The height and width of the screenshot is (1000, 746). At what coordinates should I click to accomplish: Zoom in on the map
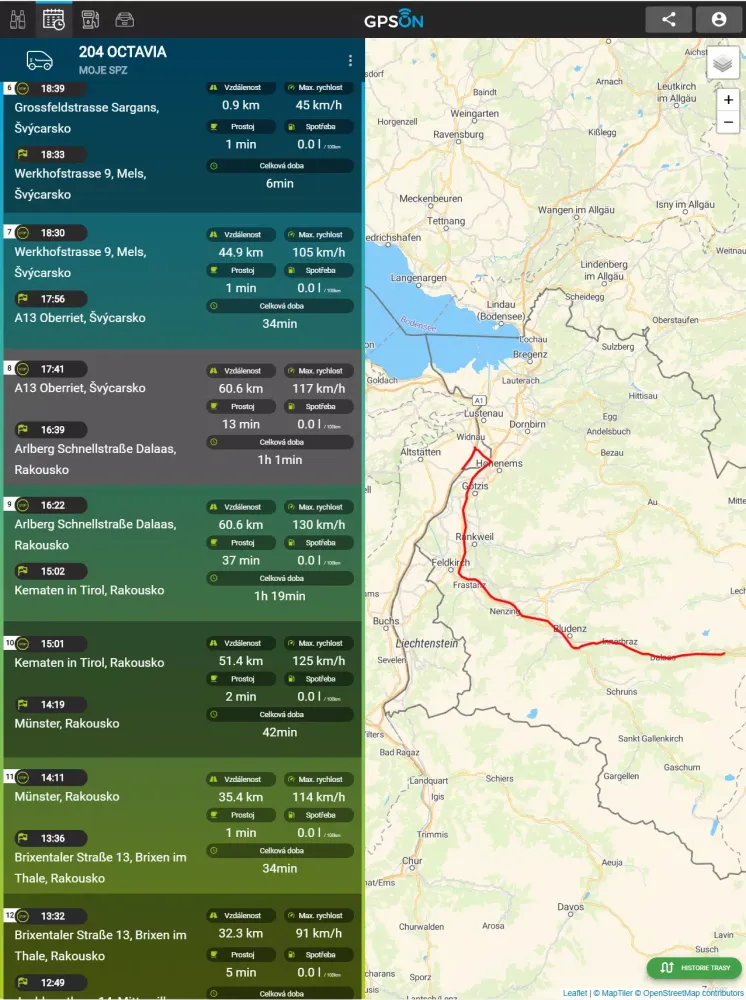[x=728, y=100]
